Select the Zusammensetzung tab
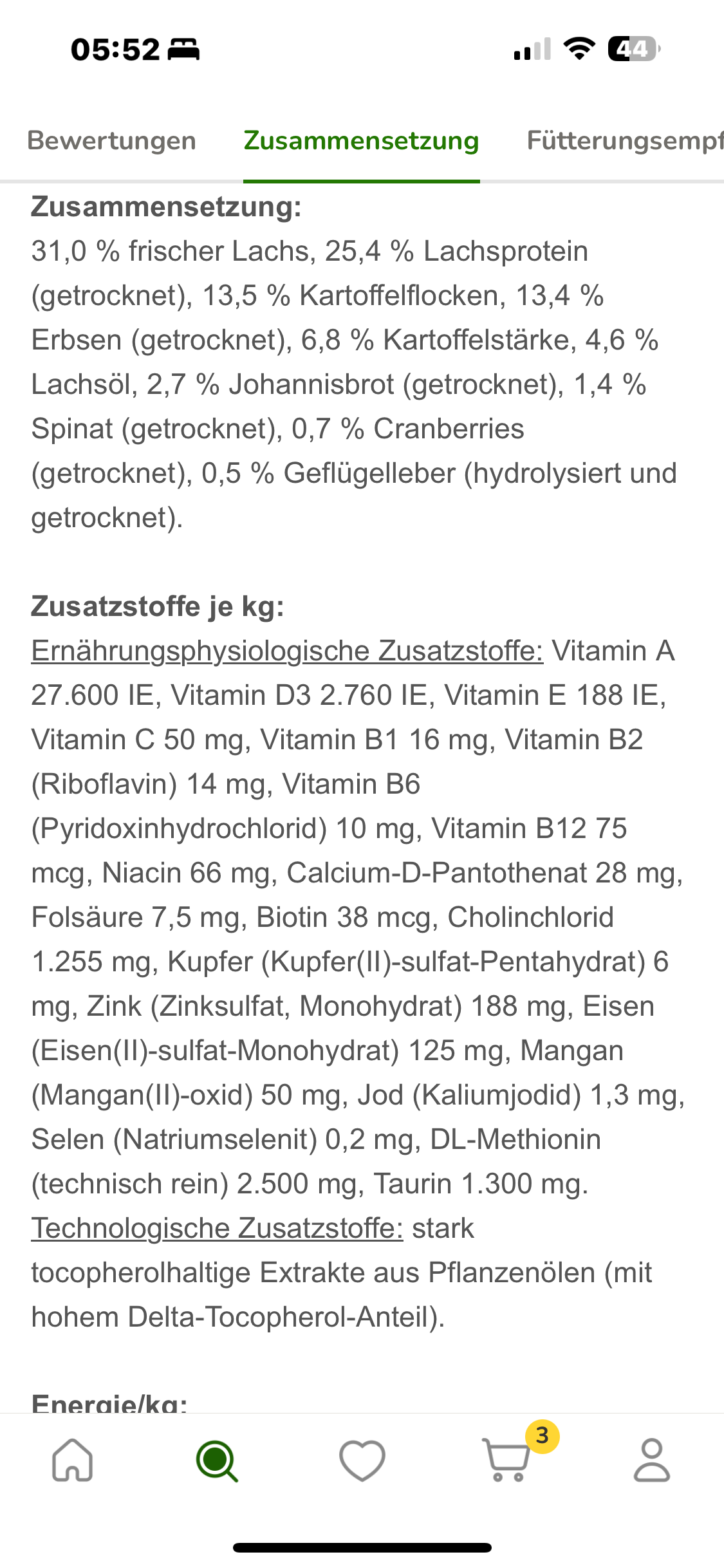 tap(361, 140)
